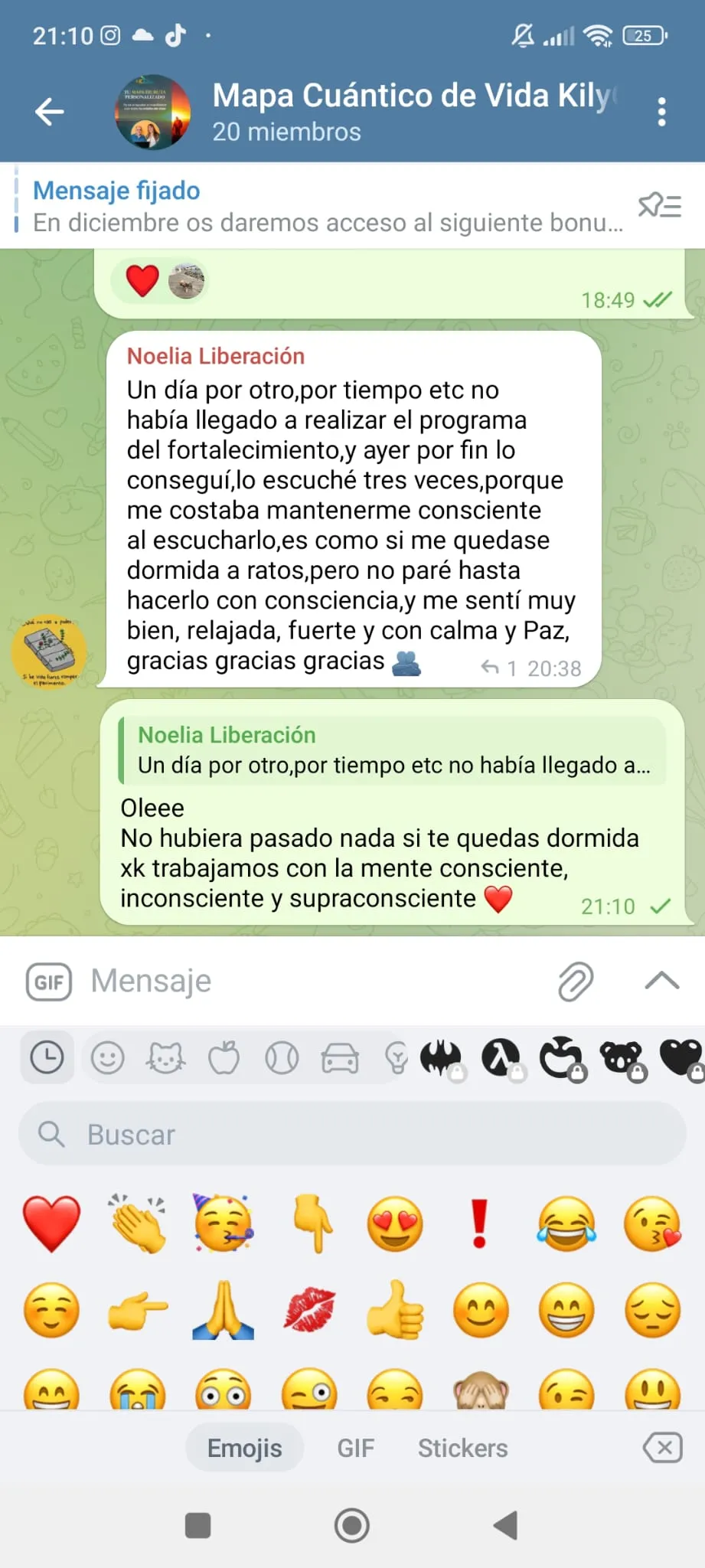Jump to the animals emoji category

click(166, 1059)
